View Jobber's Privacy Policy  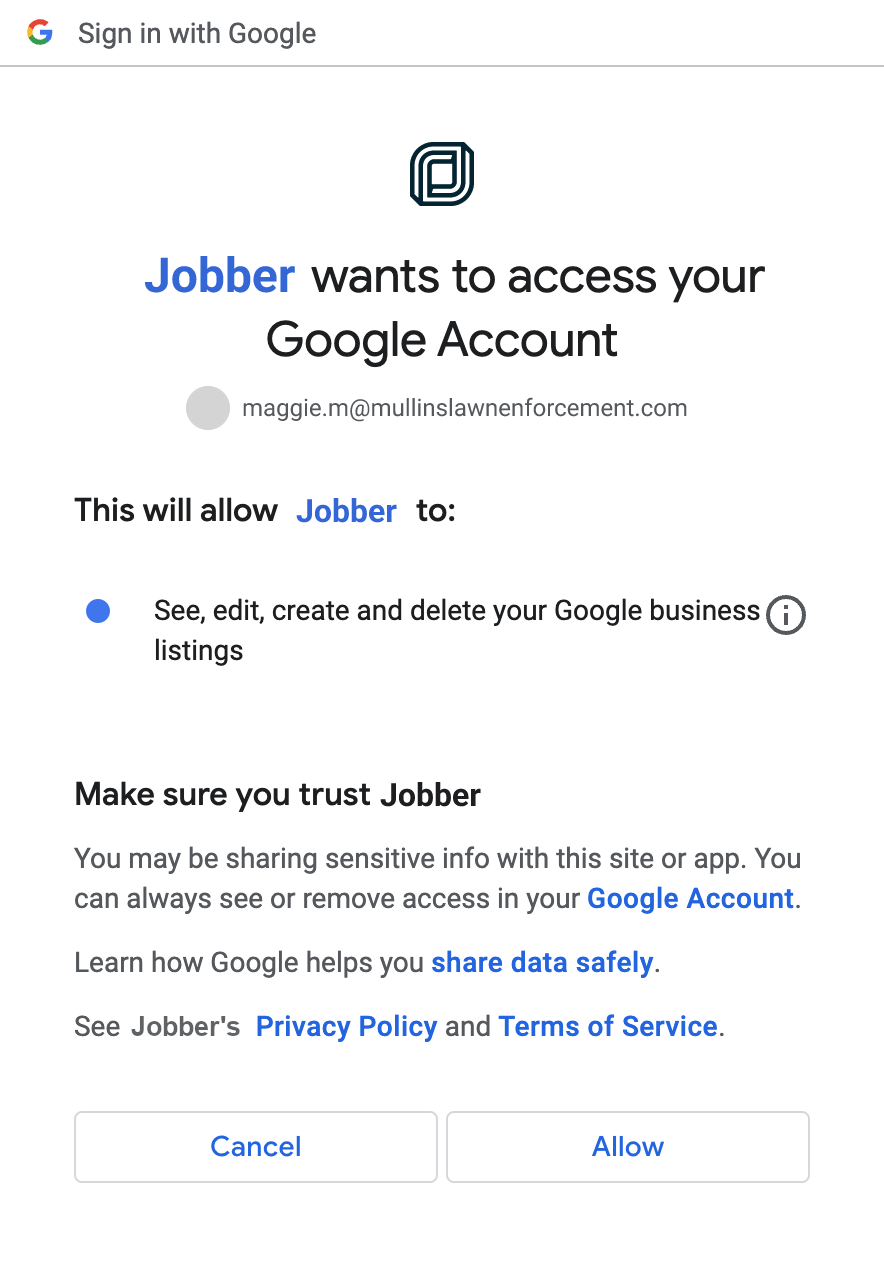(346, 1026)
